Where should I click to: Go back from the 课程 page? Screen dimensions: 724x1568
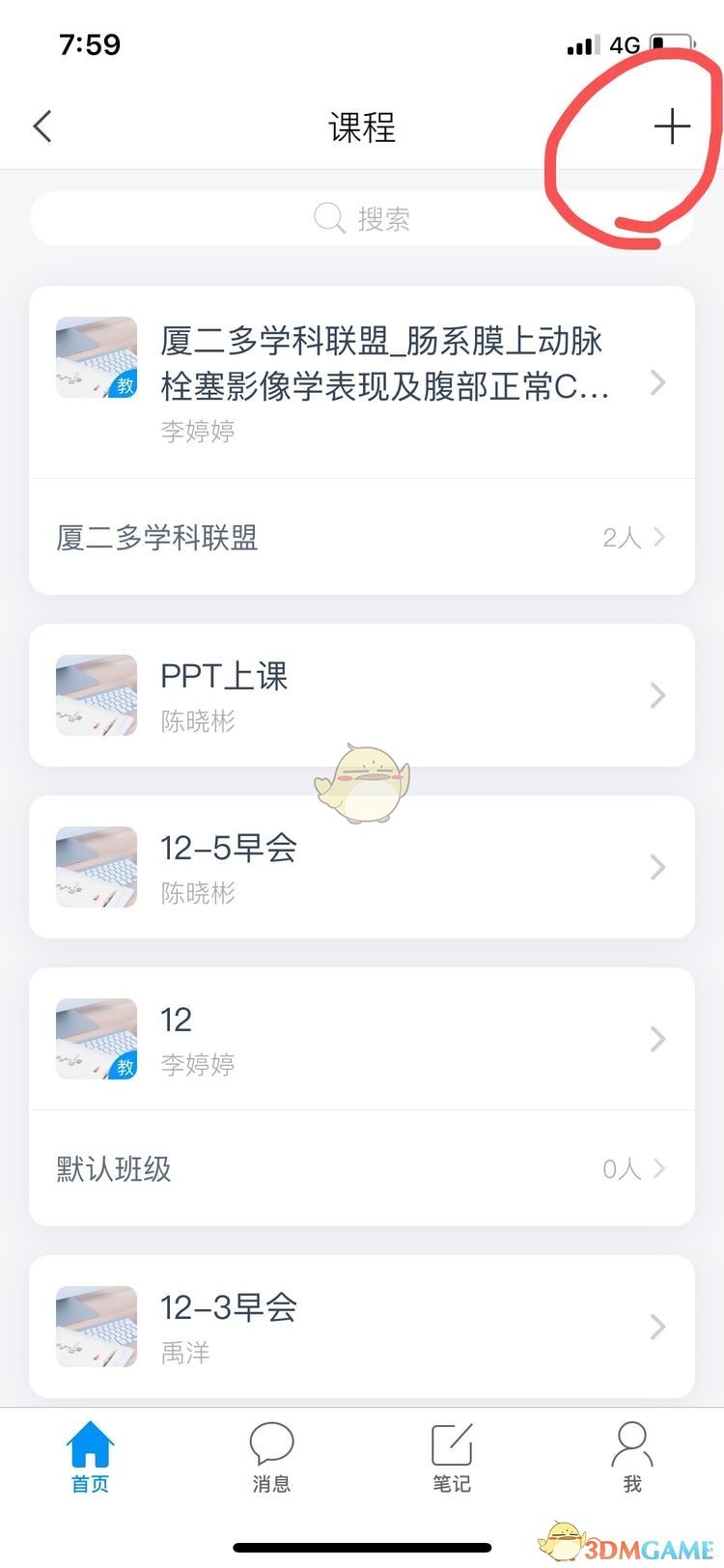[42, 126]
